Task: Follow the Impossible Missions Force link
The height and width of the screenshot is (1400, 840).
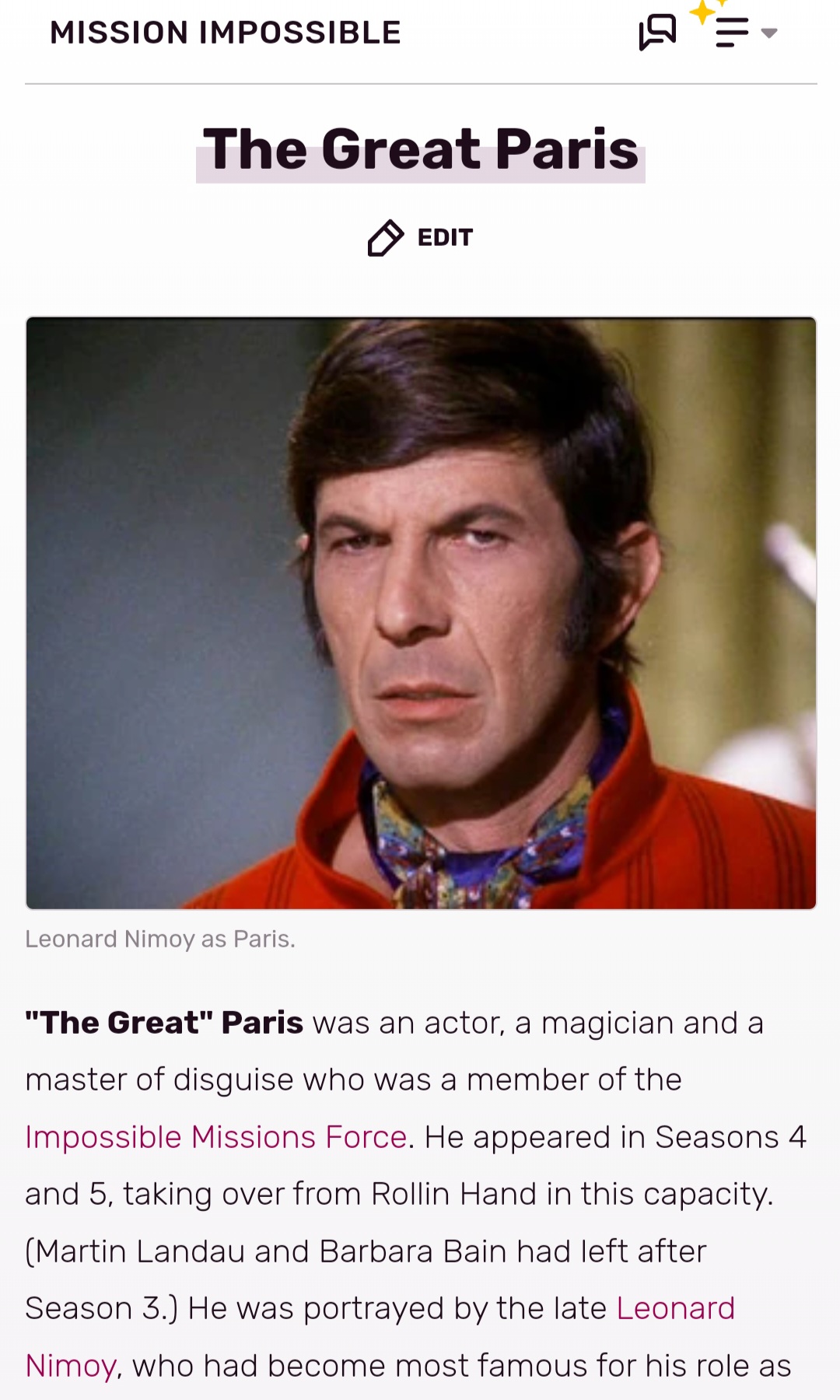Action: [x=216, y=1137]
